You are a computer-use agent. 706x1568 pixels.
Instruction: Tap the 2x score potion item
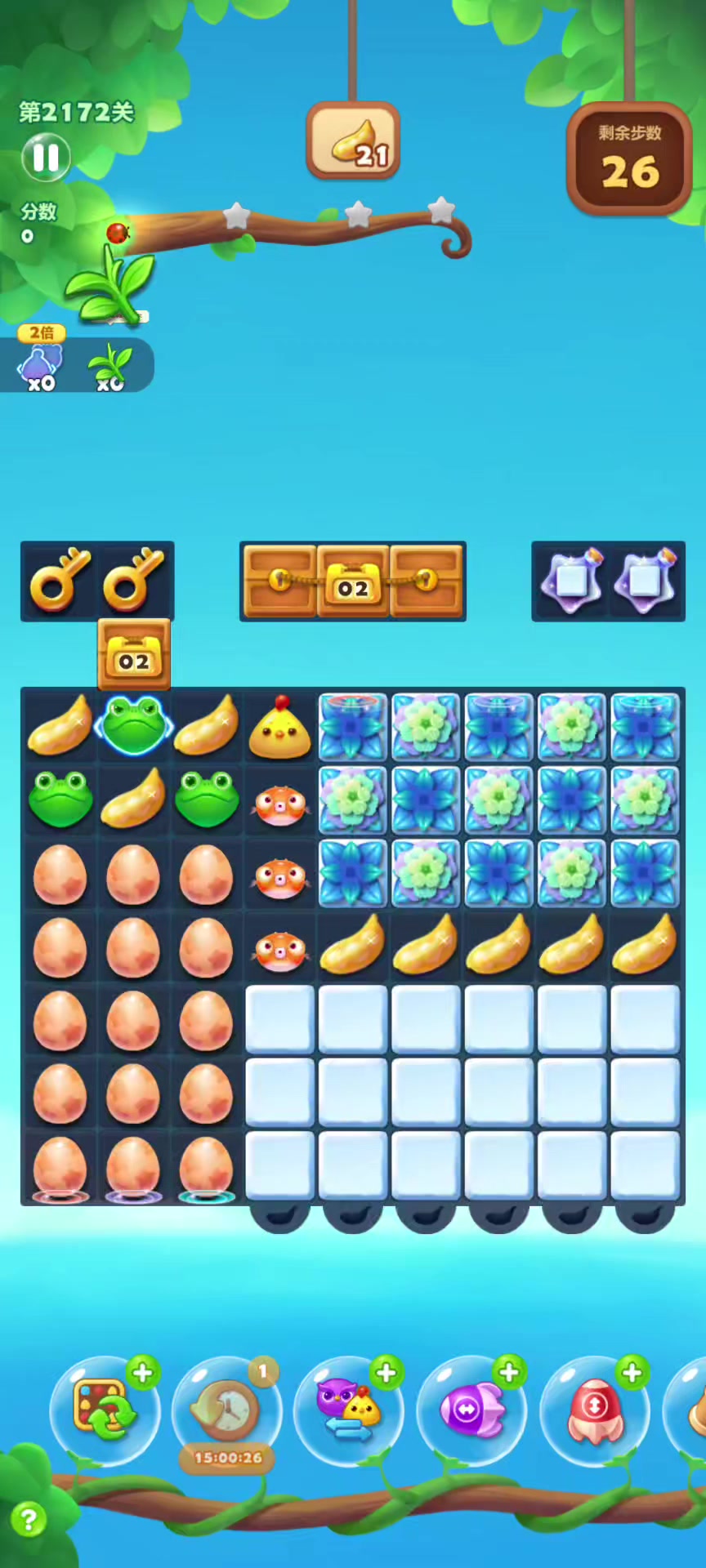click(x=41, y=365)
